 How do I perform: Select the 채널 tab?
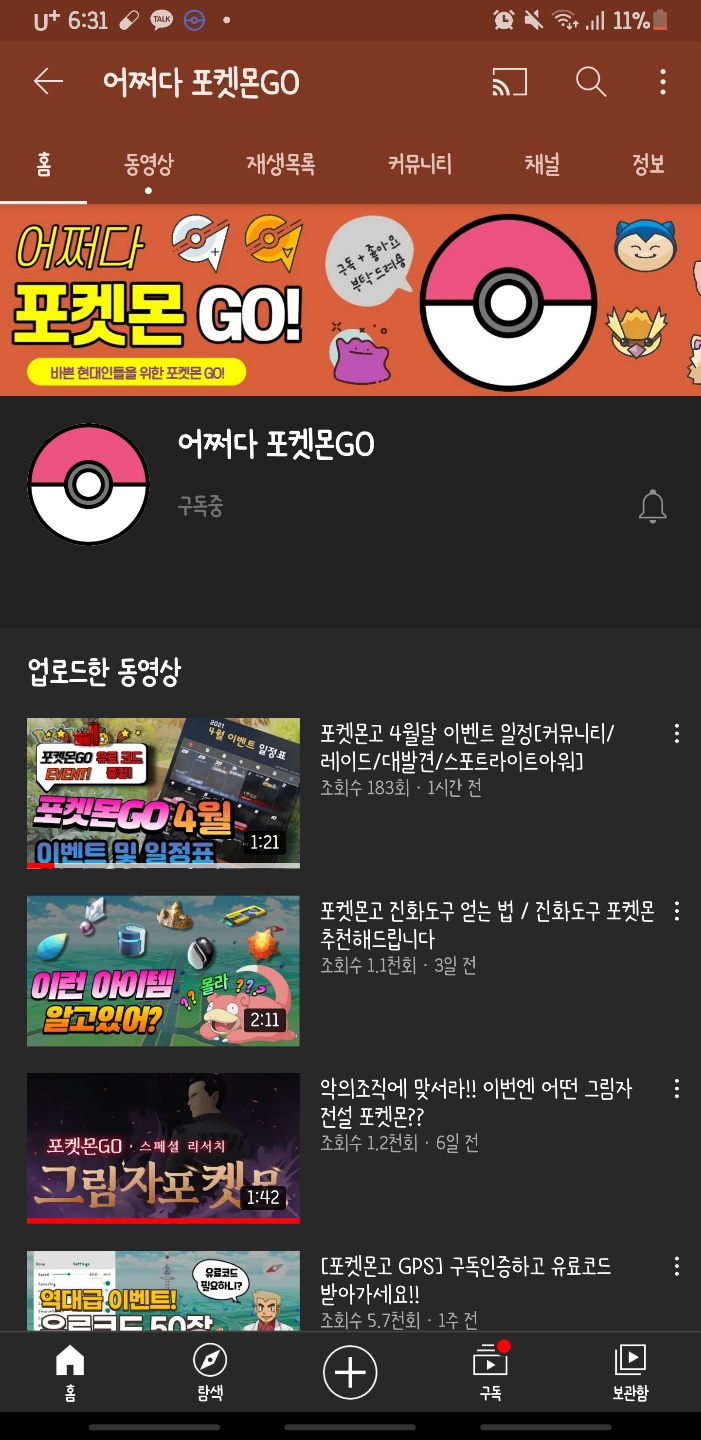[x=542, y=164]
